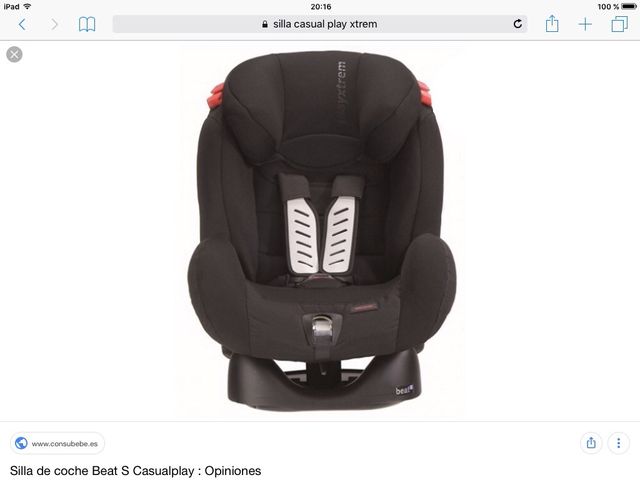
Task: Tap the address bar showing silla casual play xtrem
Action: pyautogui.click(x=319, y=24)
